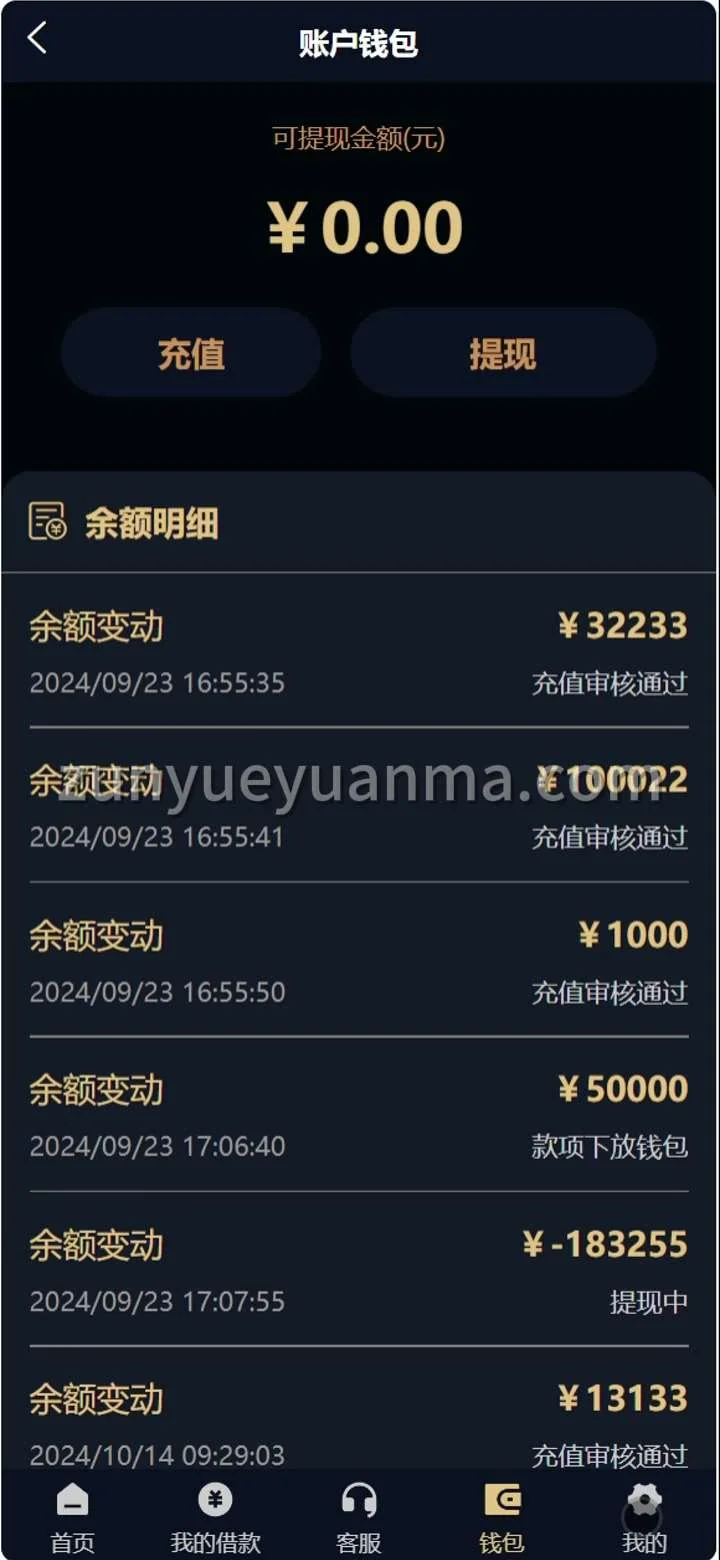Tap the 提现 withdraw button

coord(503,353)
